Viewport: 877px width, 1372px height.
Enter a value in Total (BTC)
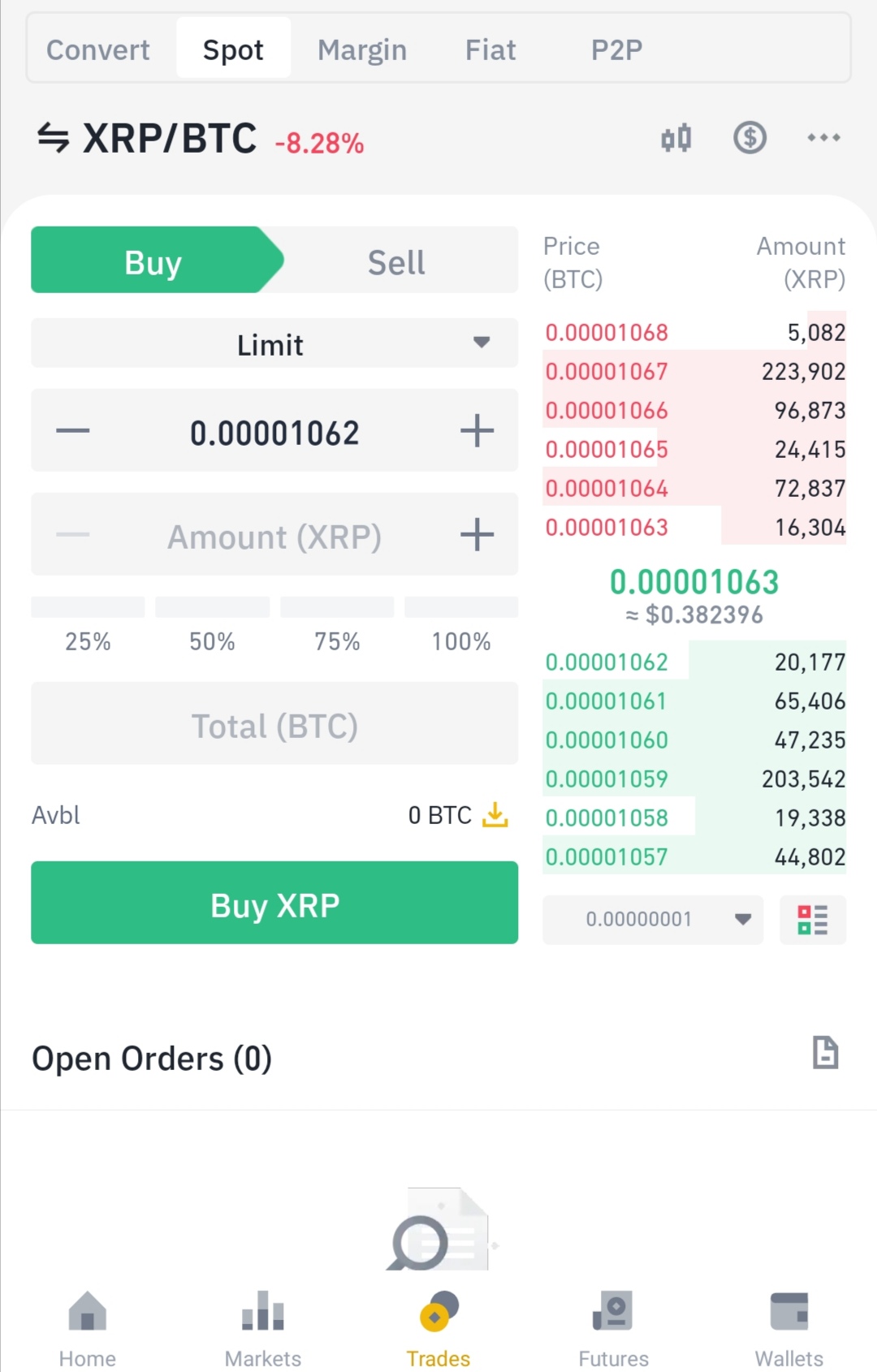(274, 725)
